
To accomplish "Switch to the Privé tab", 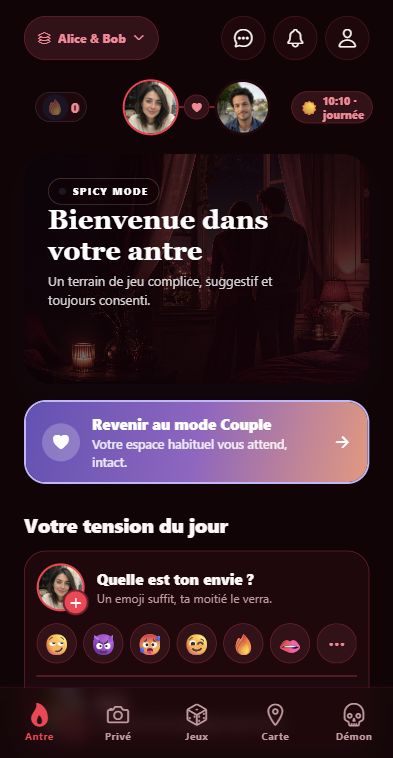I will point(118,722).
